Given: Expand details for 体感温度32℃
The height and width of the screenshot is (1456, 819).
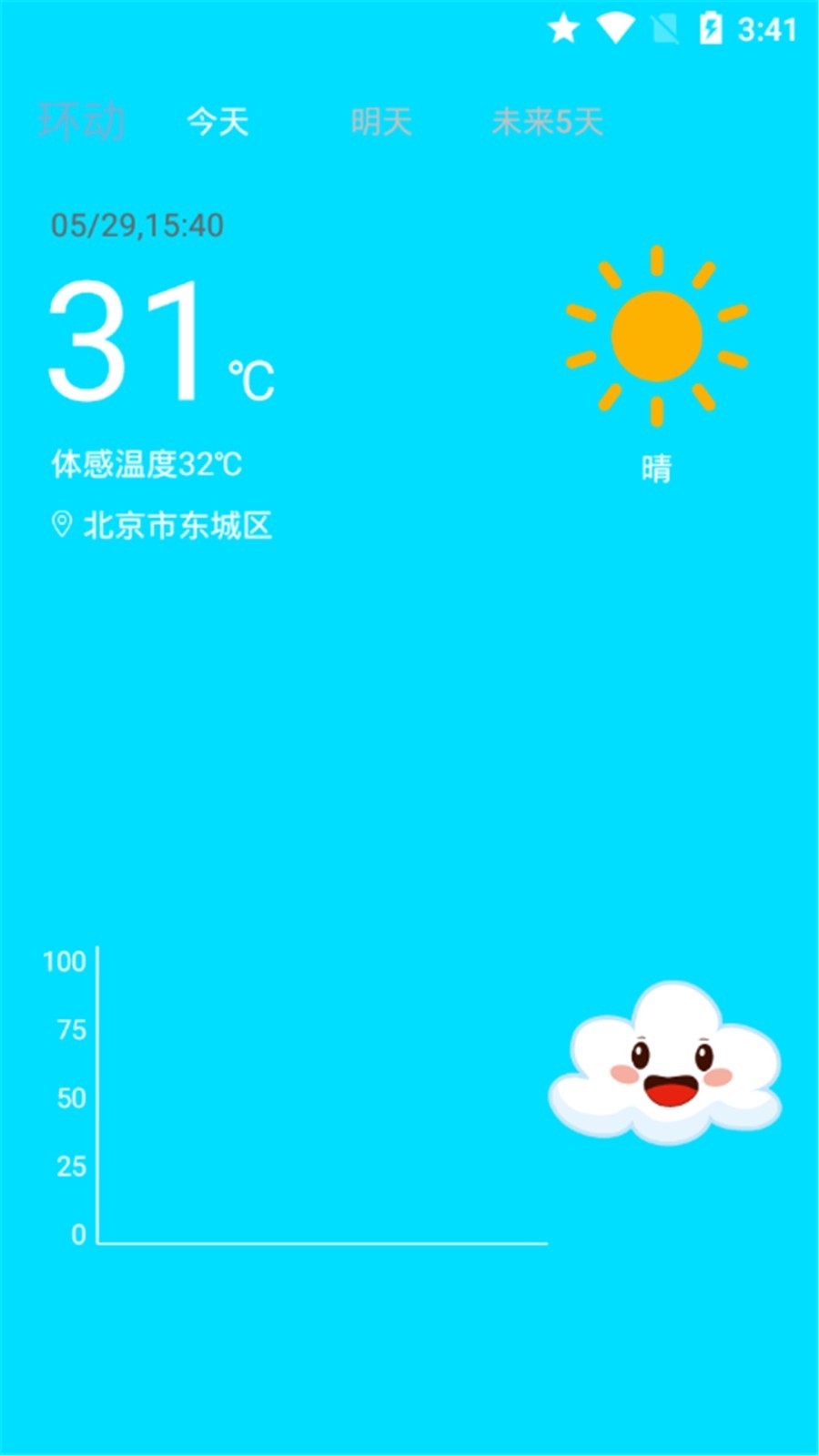Looking at the screenshot, I should [146, 462].
